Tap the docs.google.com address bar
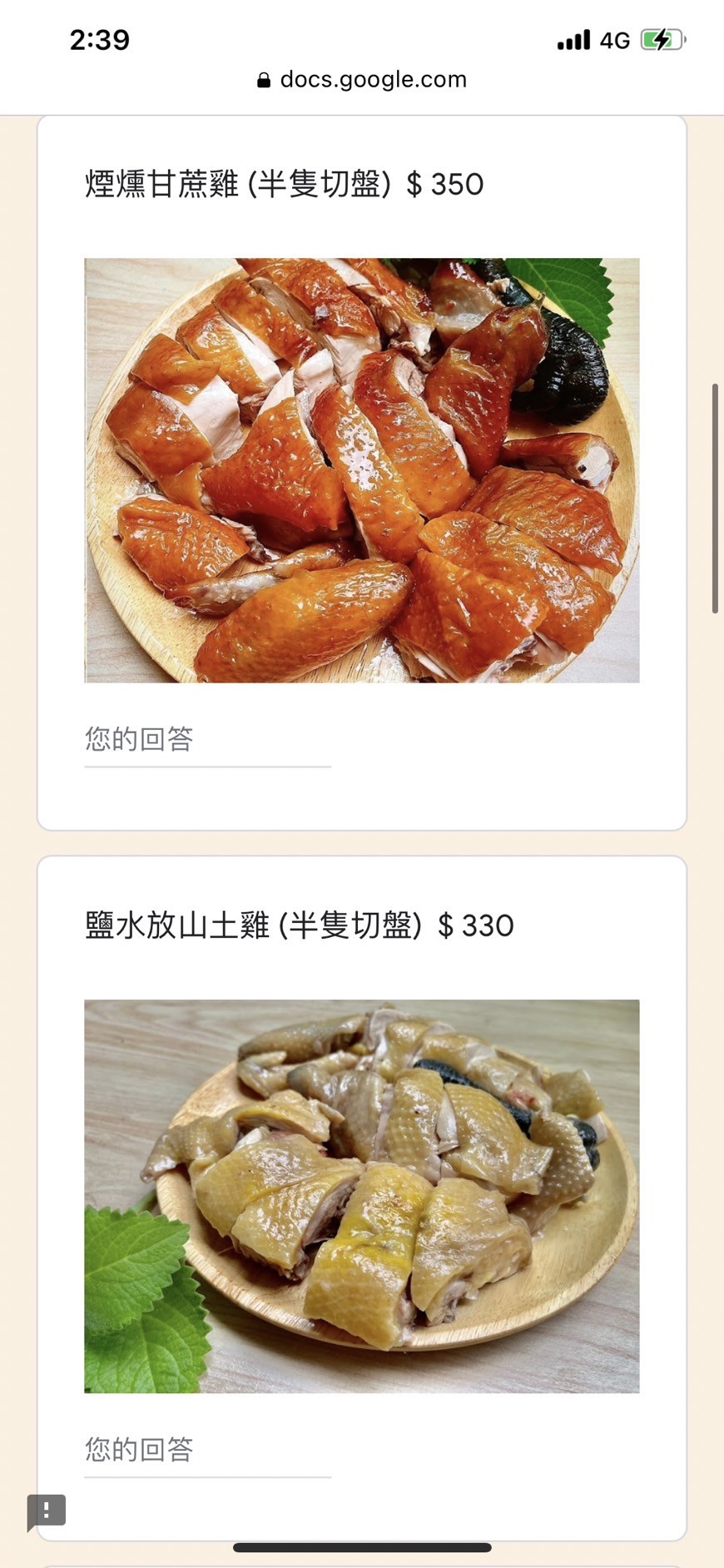Screen dimensions: 724x1568 362,80
